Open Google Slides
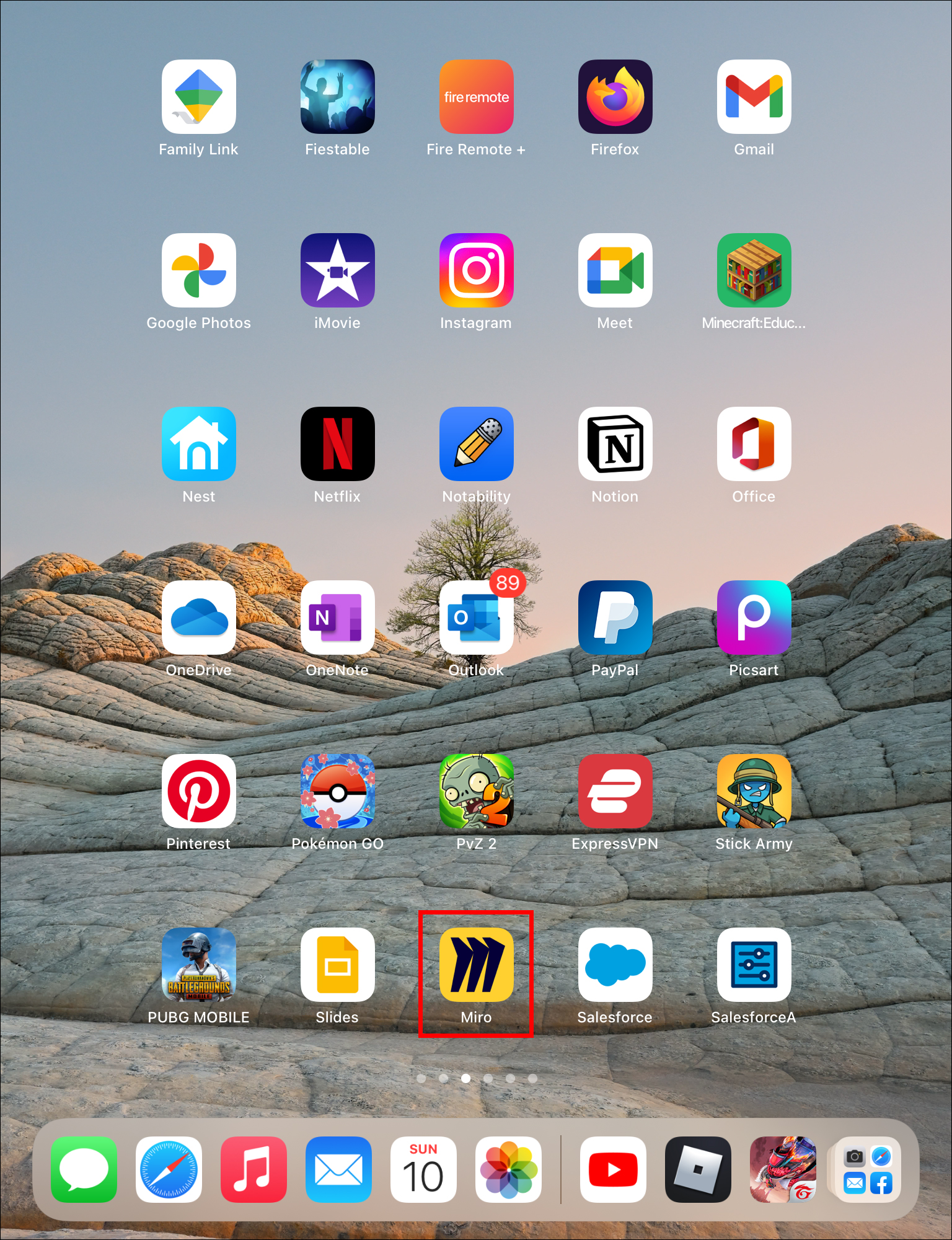The width and height of the screenshot is (952, 1240). click(337, 965)
